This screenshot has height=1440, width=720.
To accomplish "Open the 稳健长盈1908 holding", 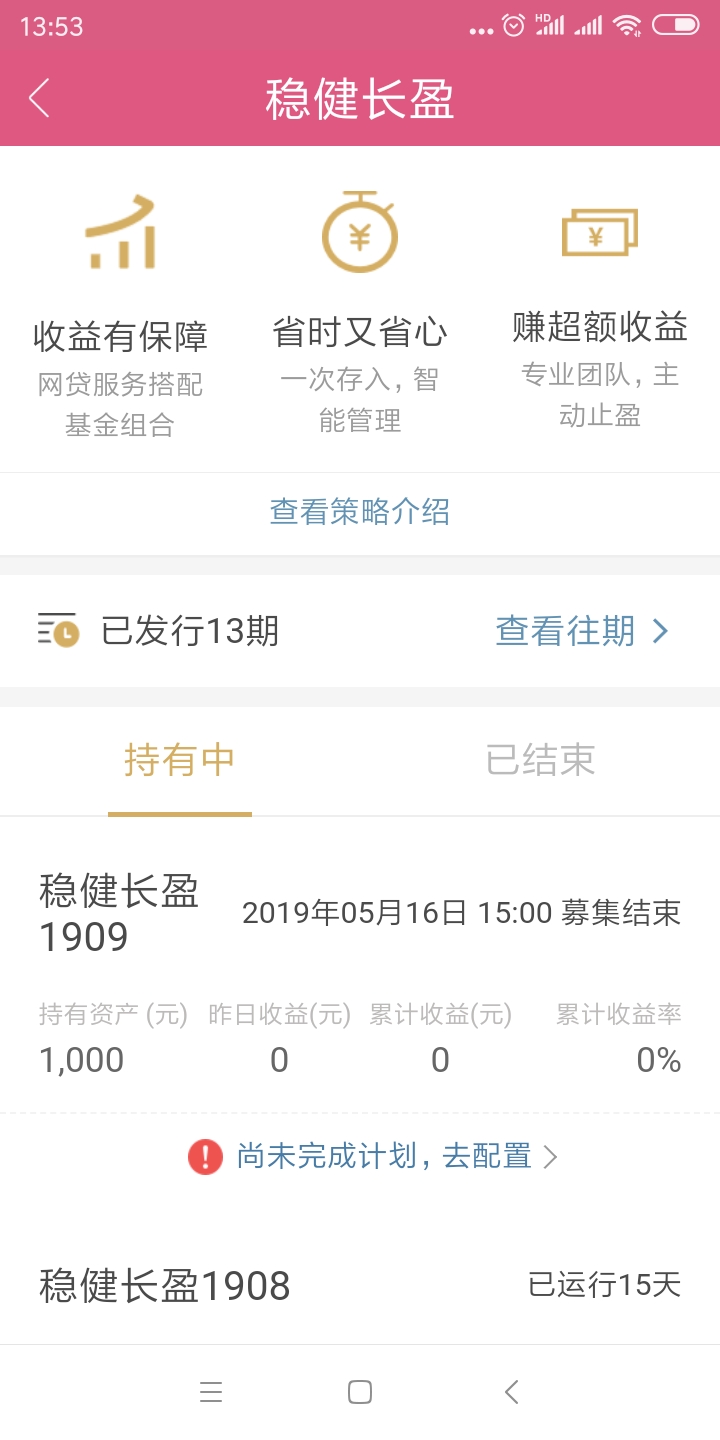I will (360, 1285).
